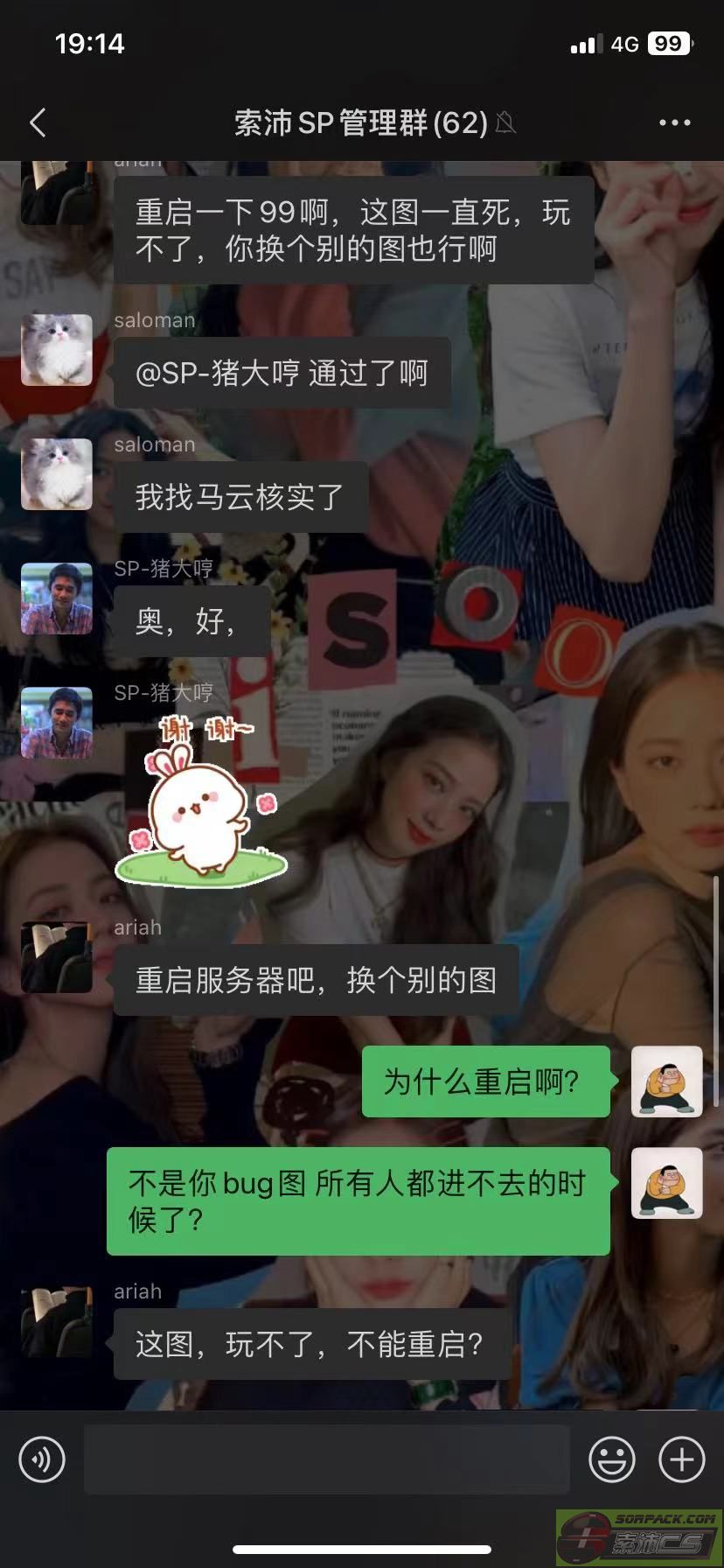Go back to the chat list

(38, 122)
